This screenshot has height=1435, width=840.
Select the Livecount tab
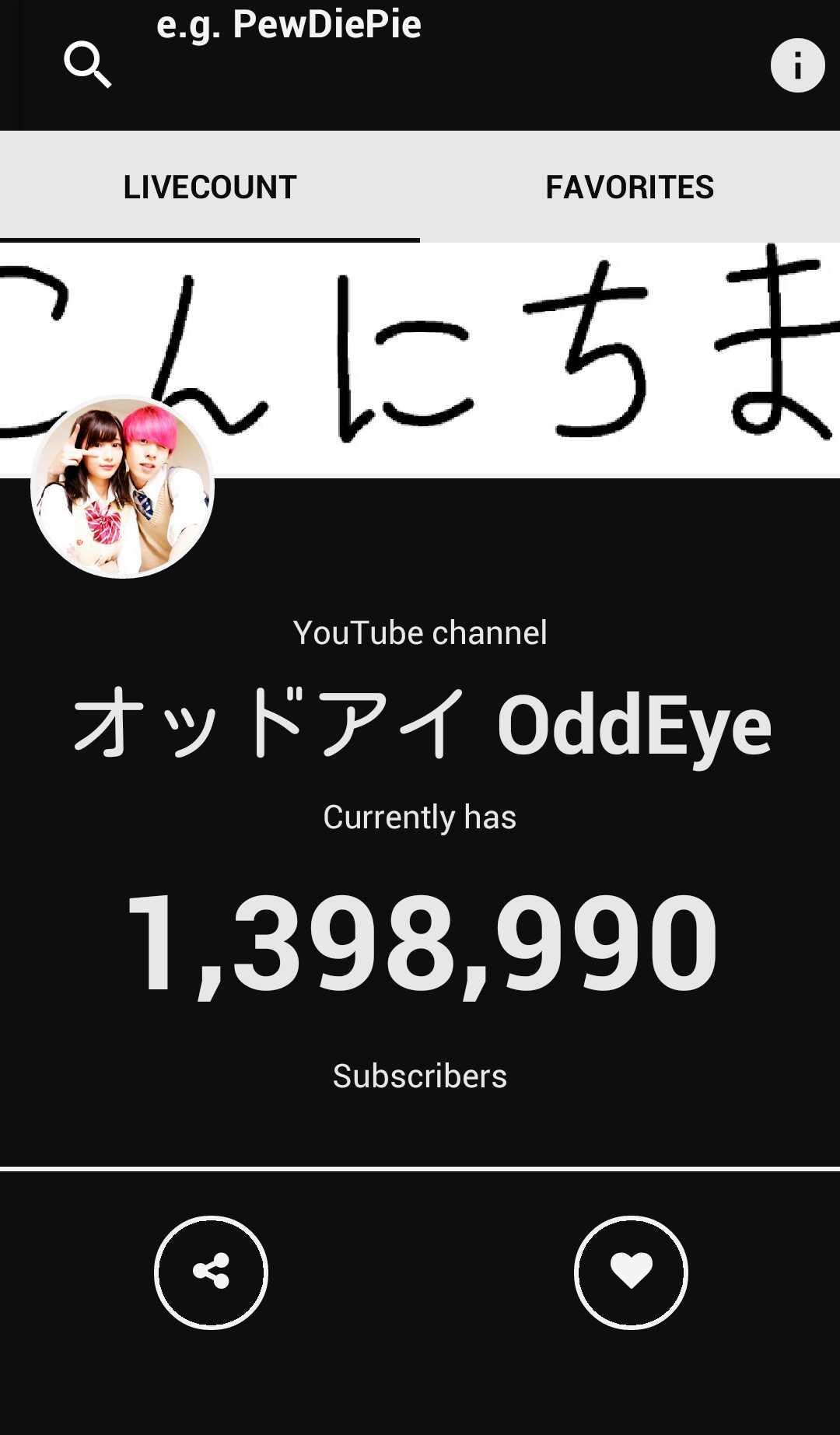click(x=210, y=187)
